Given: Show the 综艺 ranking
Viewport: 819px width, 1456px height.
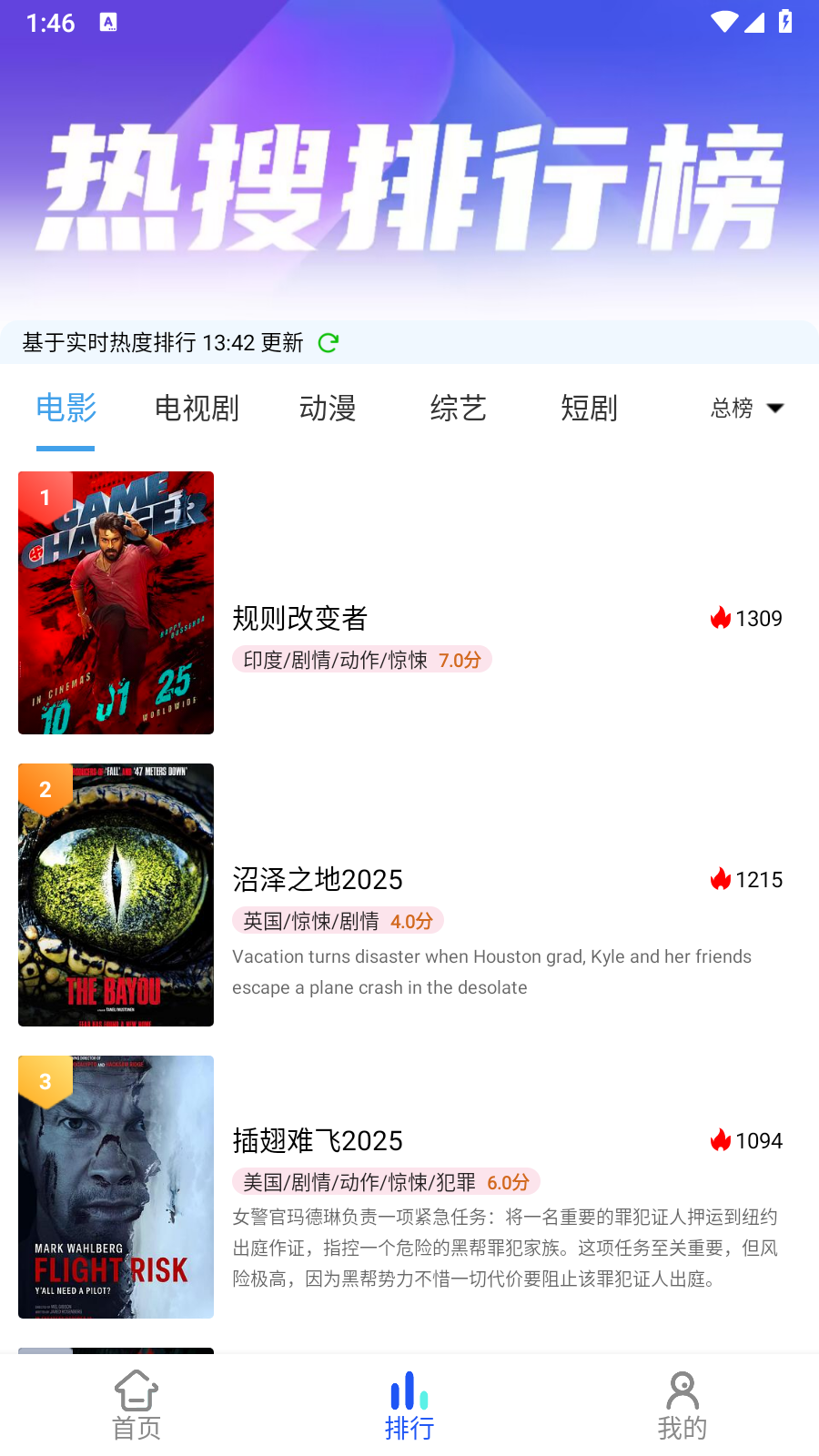Looking at the screenshot, I should tap(458, 409).
